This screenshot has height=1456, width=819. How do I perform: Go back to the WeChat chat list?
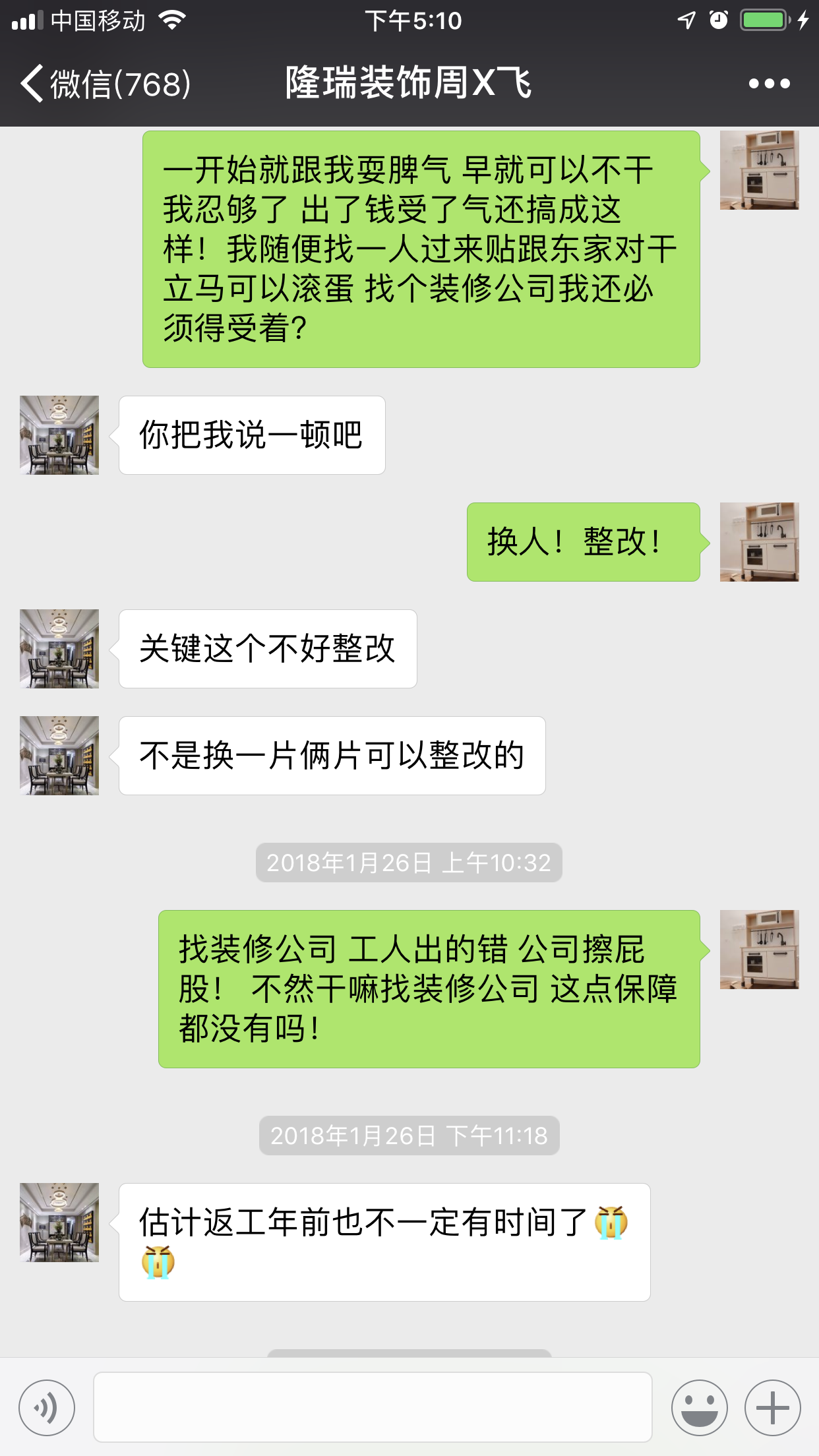click(x=104, y=84)
